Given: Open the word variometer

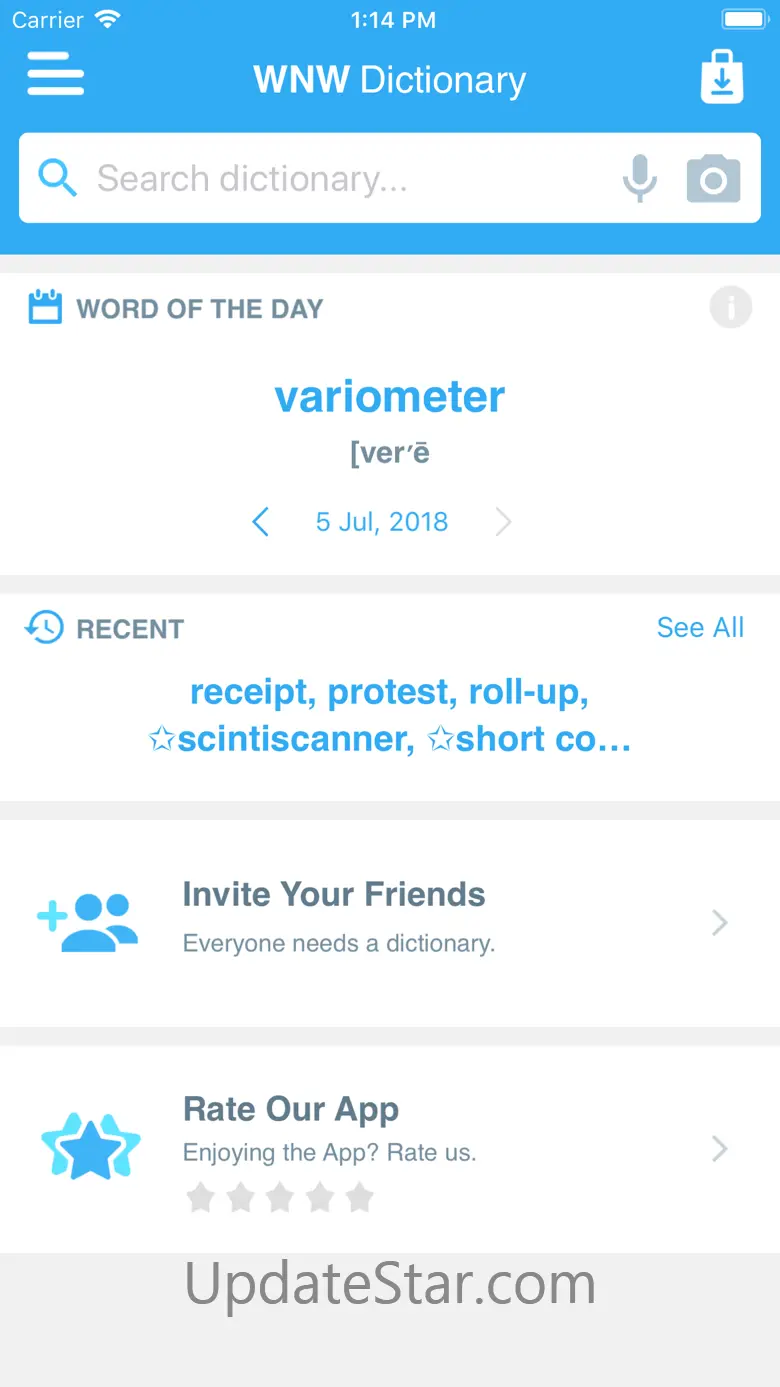Looking at the screenshot, I should [x=390, y=397].
